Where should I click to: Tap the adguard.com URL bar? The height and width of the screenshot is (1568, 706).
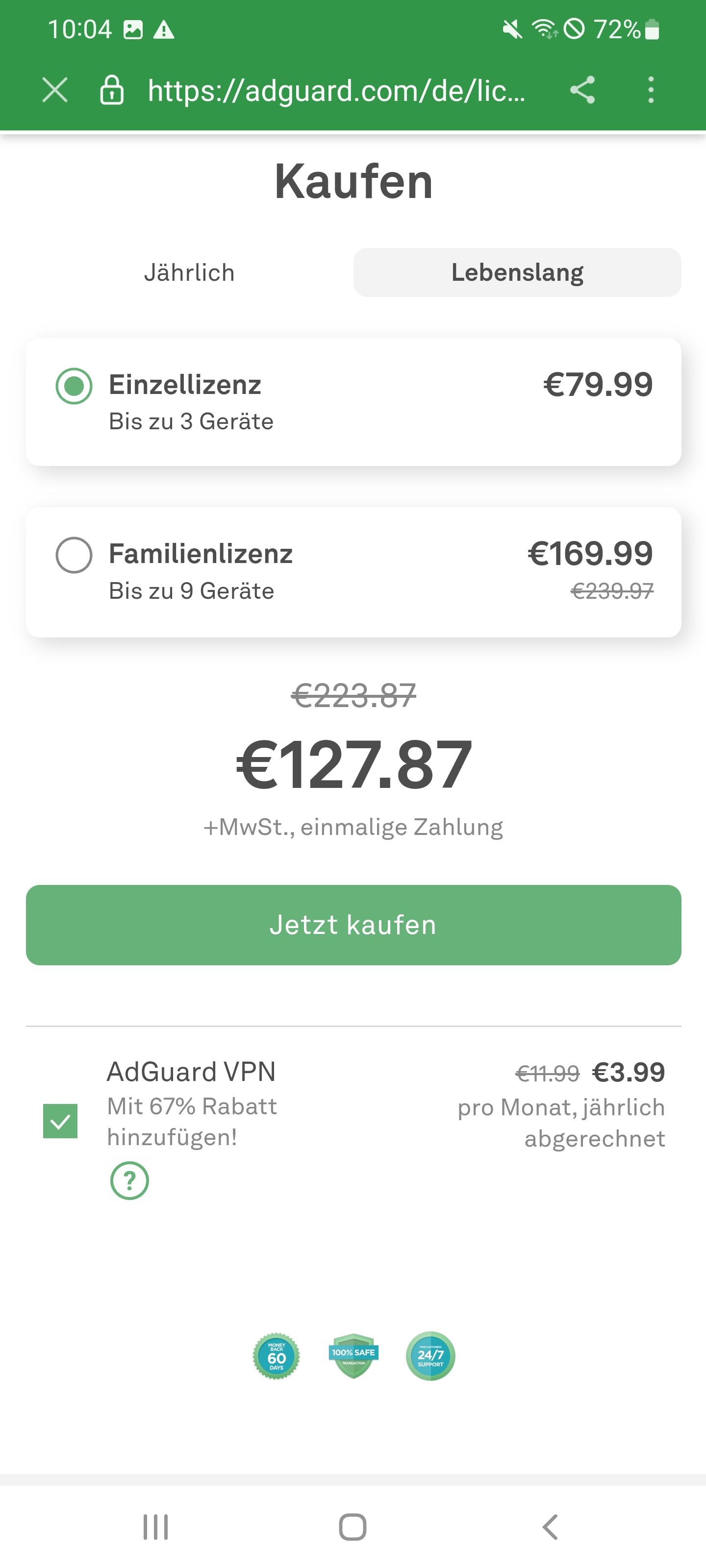(336, 91)
